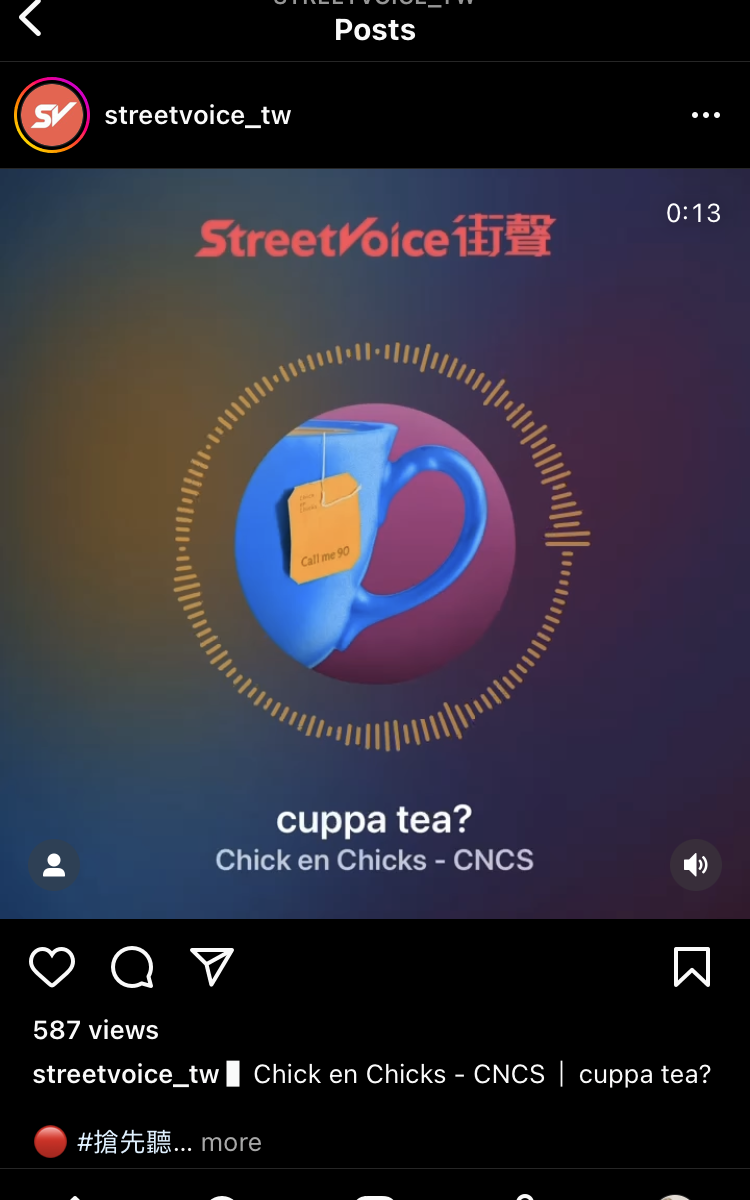Open the streetvoice_tw name in the caption
The height and width of the screenshot is (1200, 750).
[x=125, y=1074]
